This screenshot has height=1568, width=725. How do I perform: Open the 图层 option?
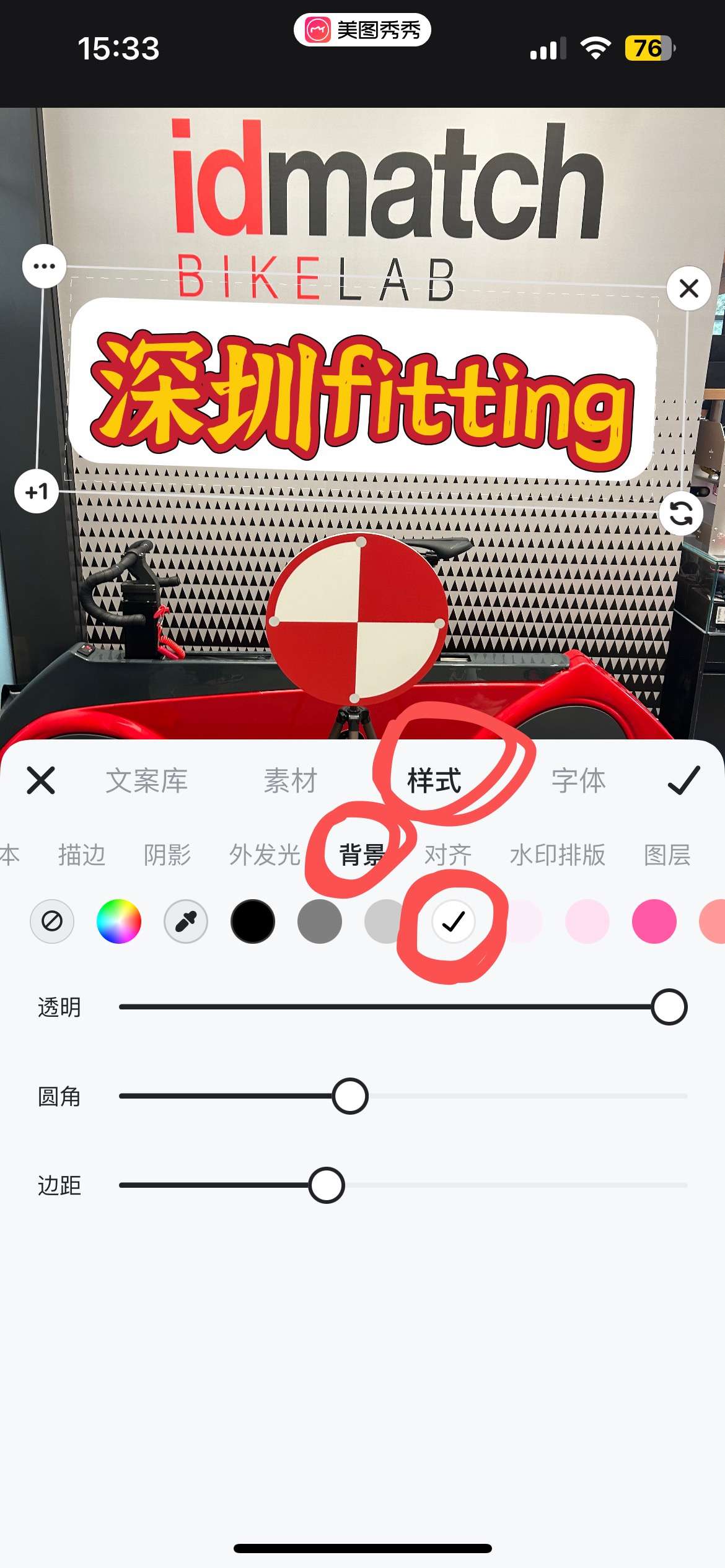coord(667,855)
